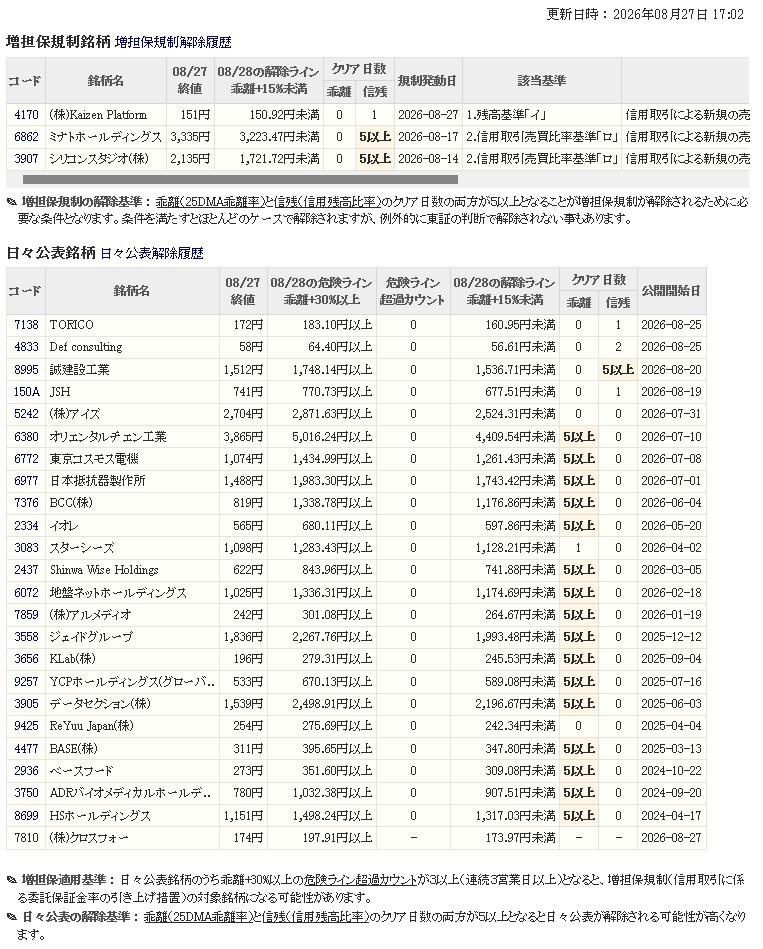The image size is (763, 949).
Task: Open stock code 4477 BASE
Action: (x=26, y=749)
